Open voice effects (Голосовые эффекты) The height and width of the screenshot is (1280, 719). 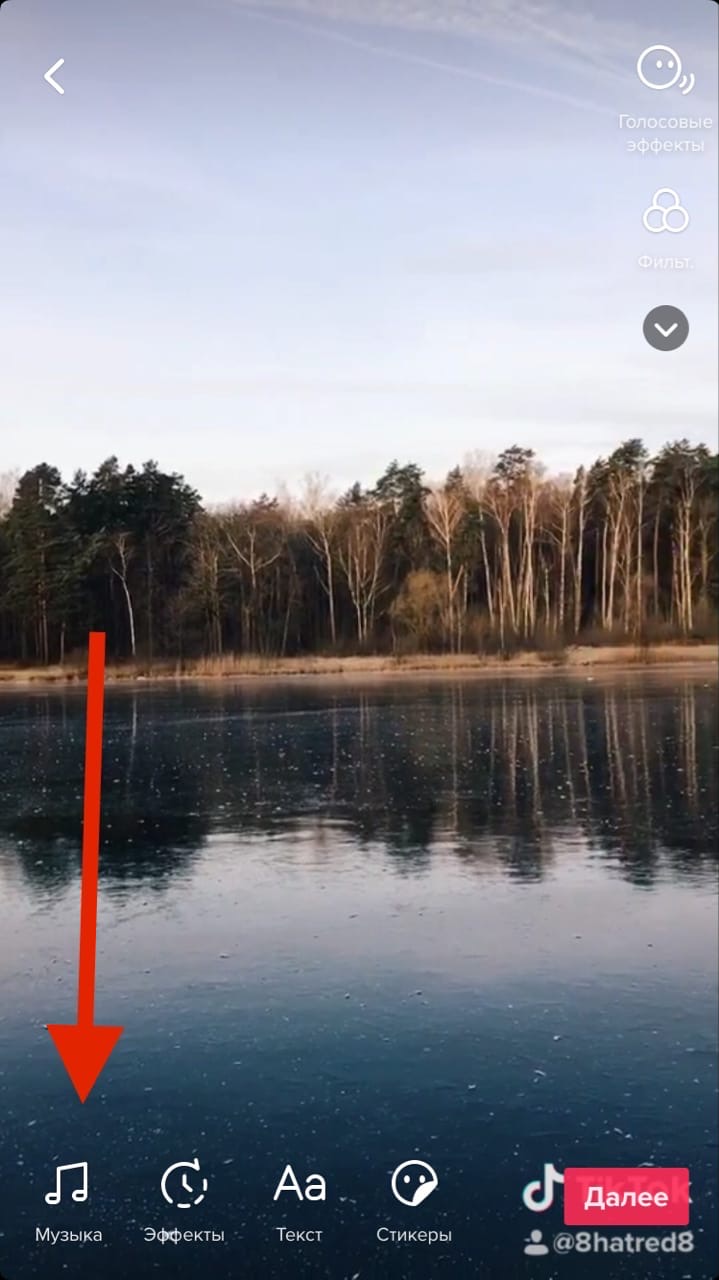coord(665,100)
